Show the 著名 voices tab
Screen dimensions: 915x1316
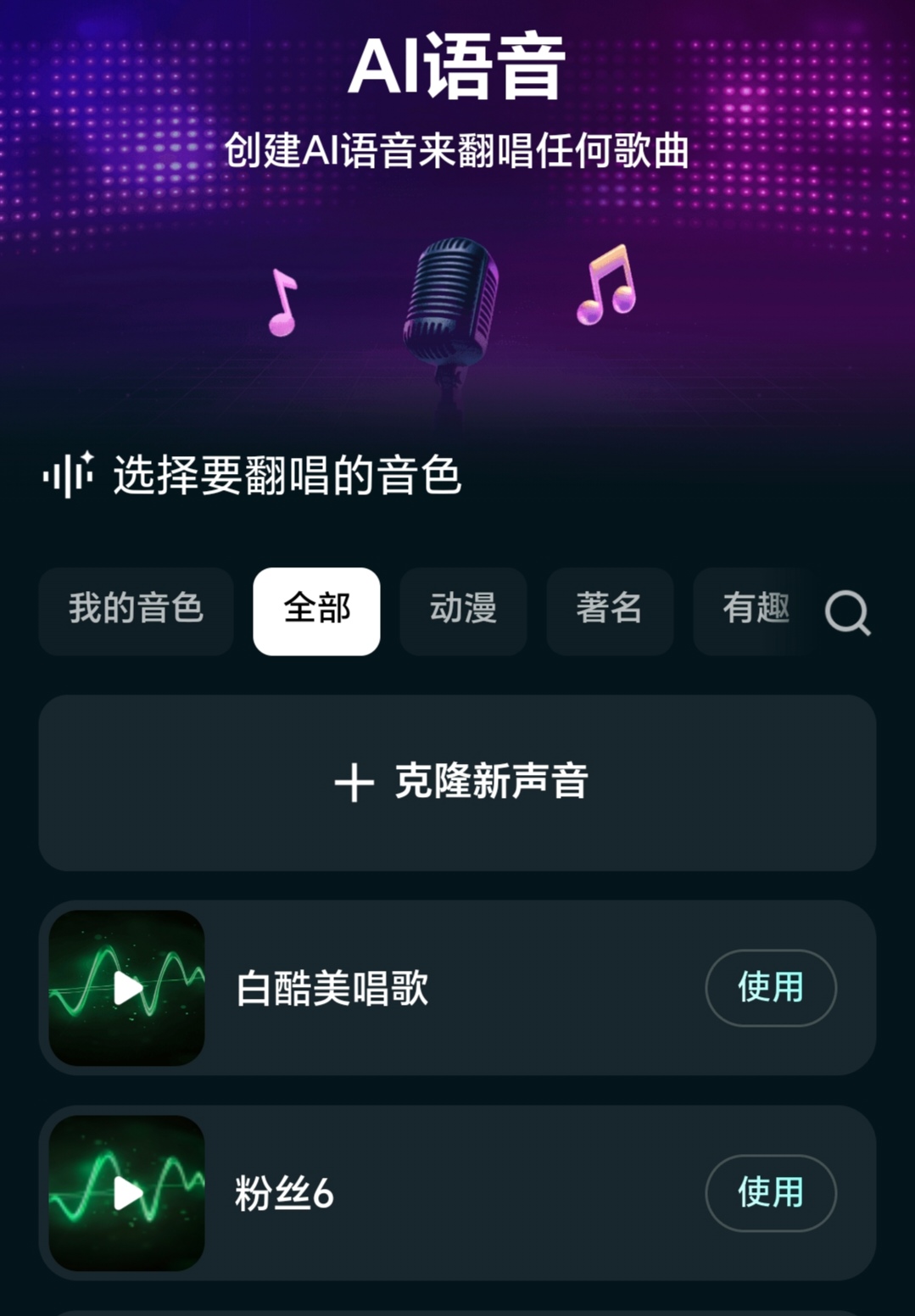pyautogui.click(x=609, y=611)
